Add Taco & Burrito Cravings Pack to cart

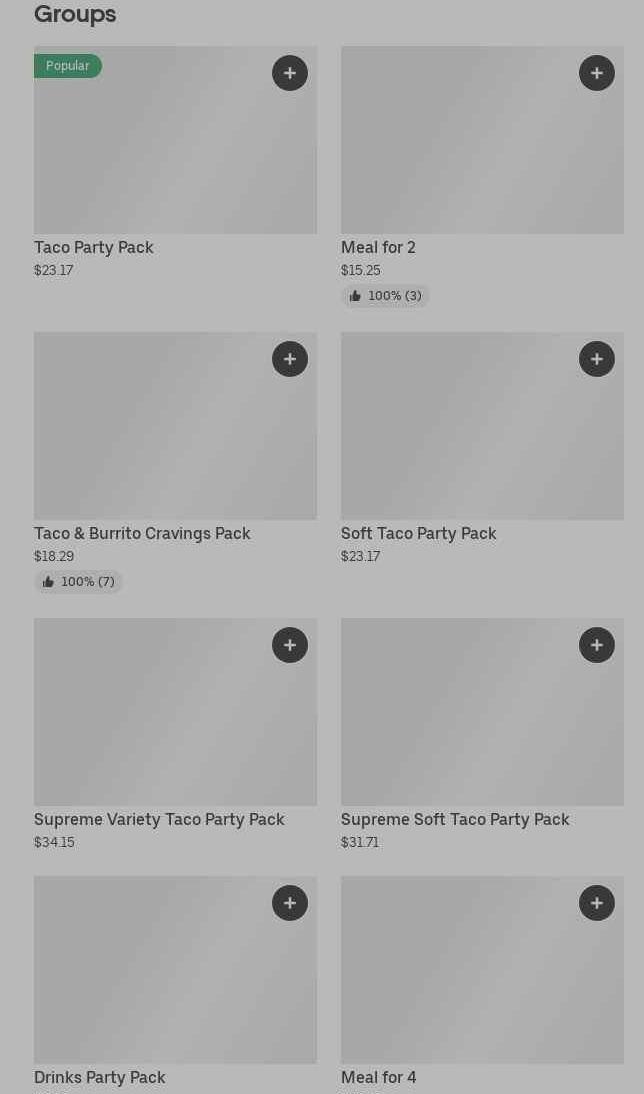pyautogui.click(x=290, y=359)
